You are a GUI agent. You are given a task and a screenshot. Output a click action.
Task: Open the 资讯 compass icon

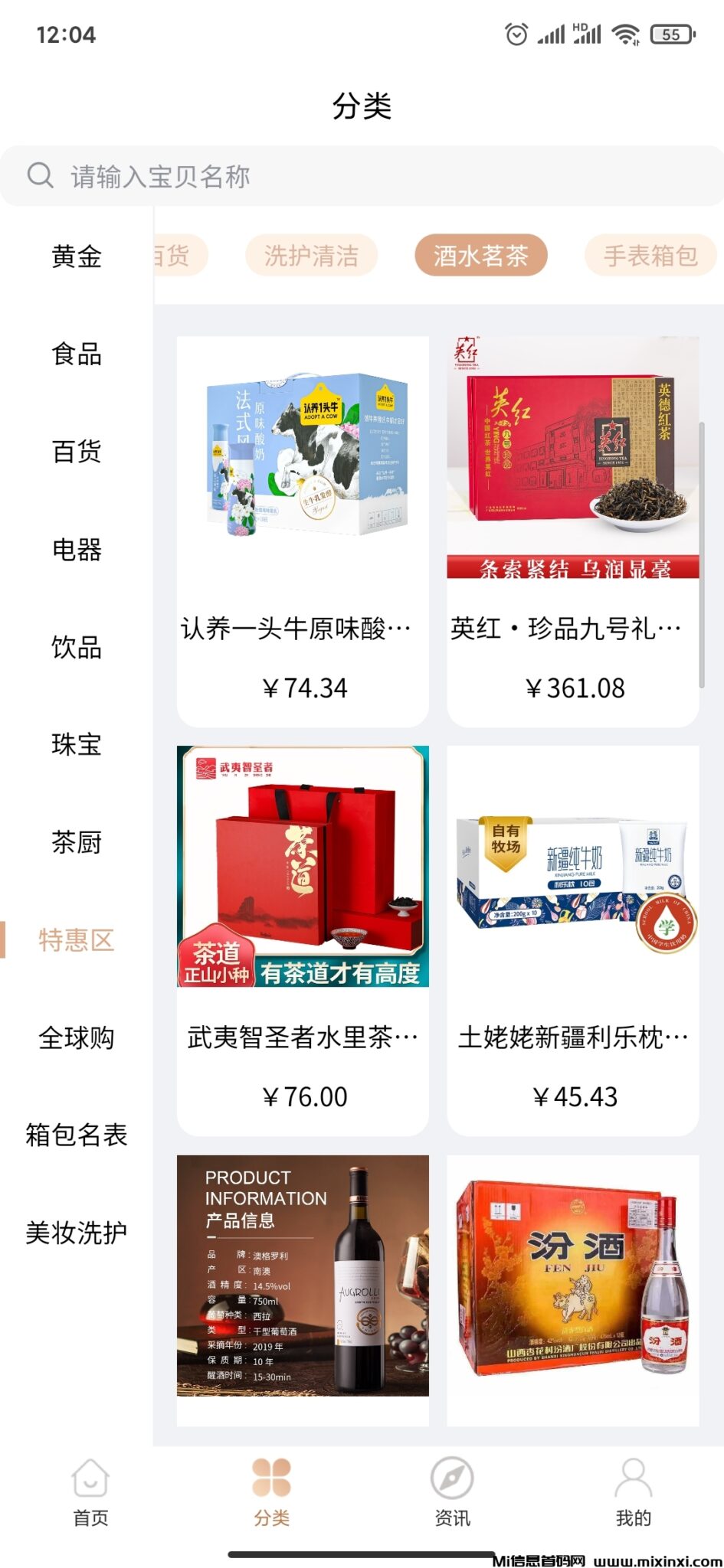(452, 1483)
